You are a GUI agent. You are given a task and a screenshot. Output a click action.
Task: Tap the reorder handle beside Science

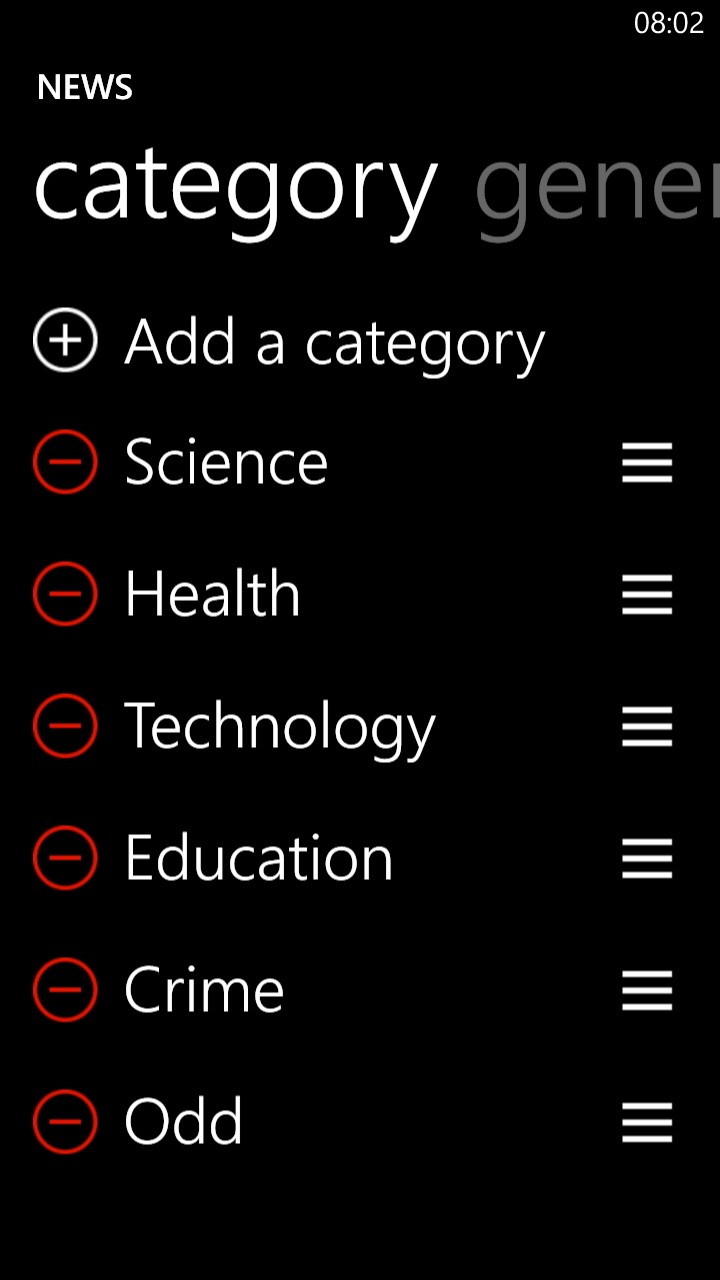point(647,462)
